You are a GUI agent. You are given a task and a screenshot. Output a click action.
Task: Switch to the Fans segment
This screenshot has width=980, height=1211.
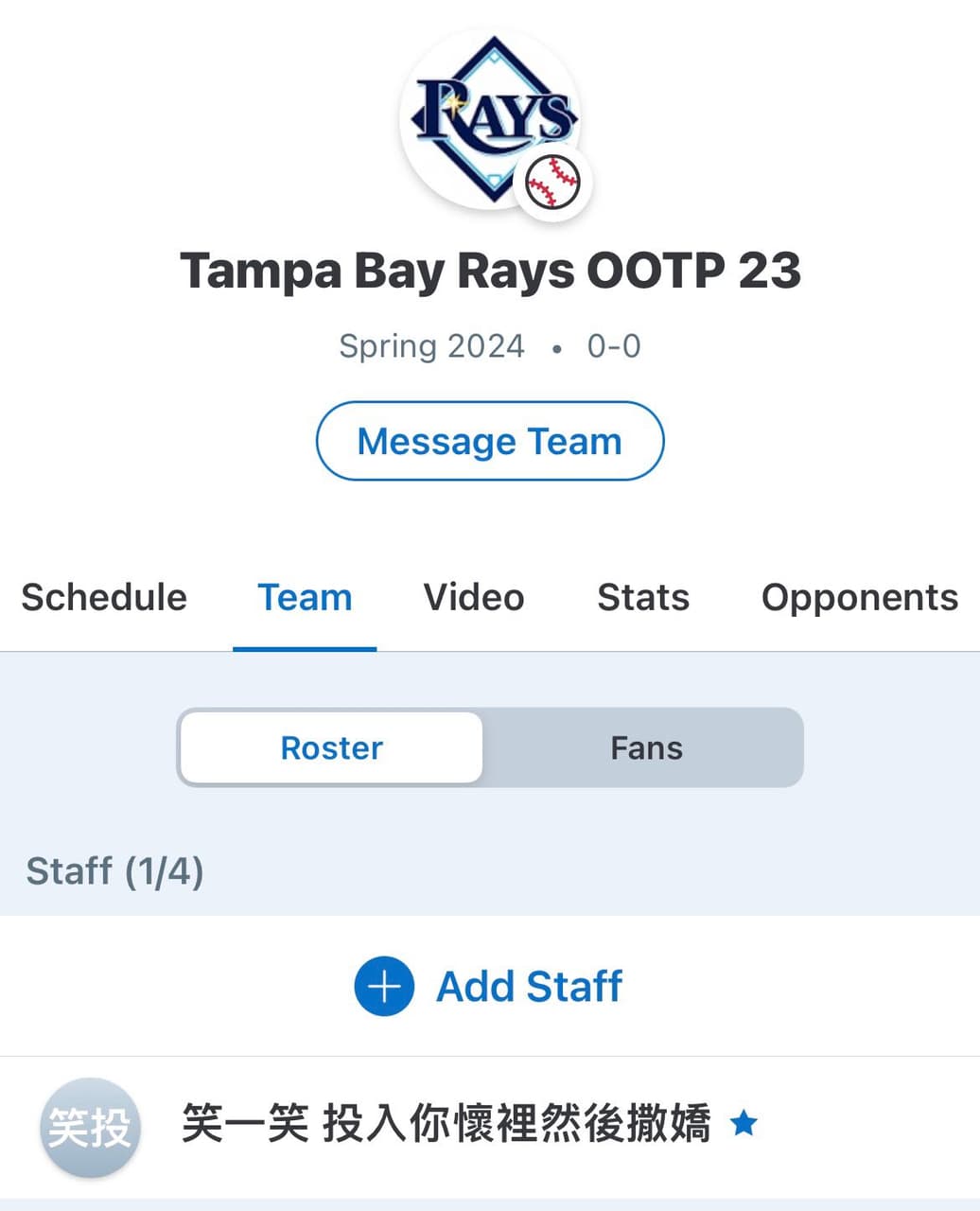pyautogui.click(x=646, y=748)
